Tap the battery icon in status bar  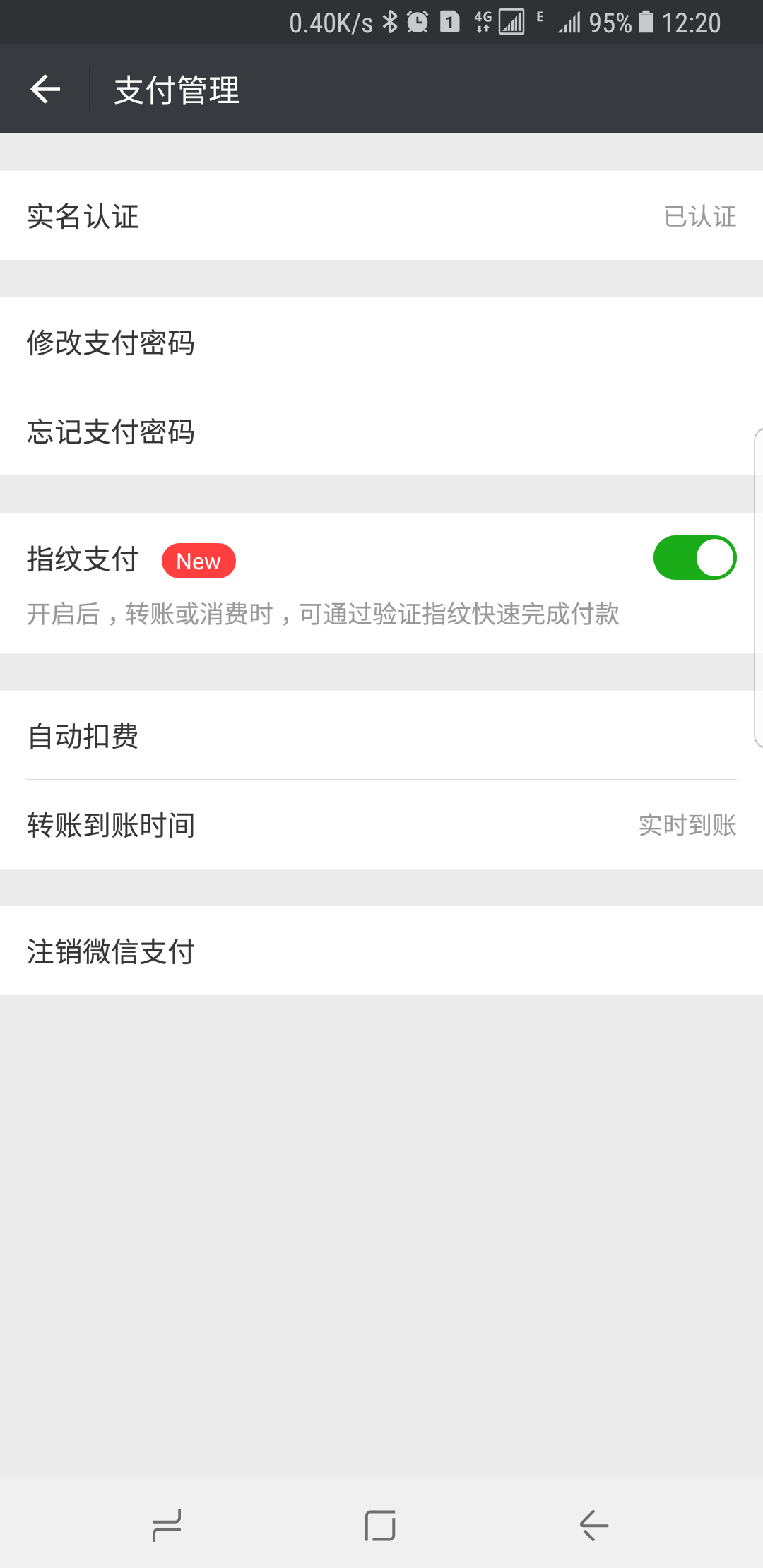click(x=645, y=23)
